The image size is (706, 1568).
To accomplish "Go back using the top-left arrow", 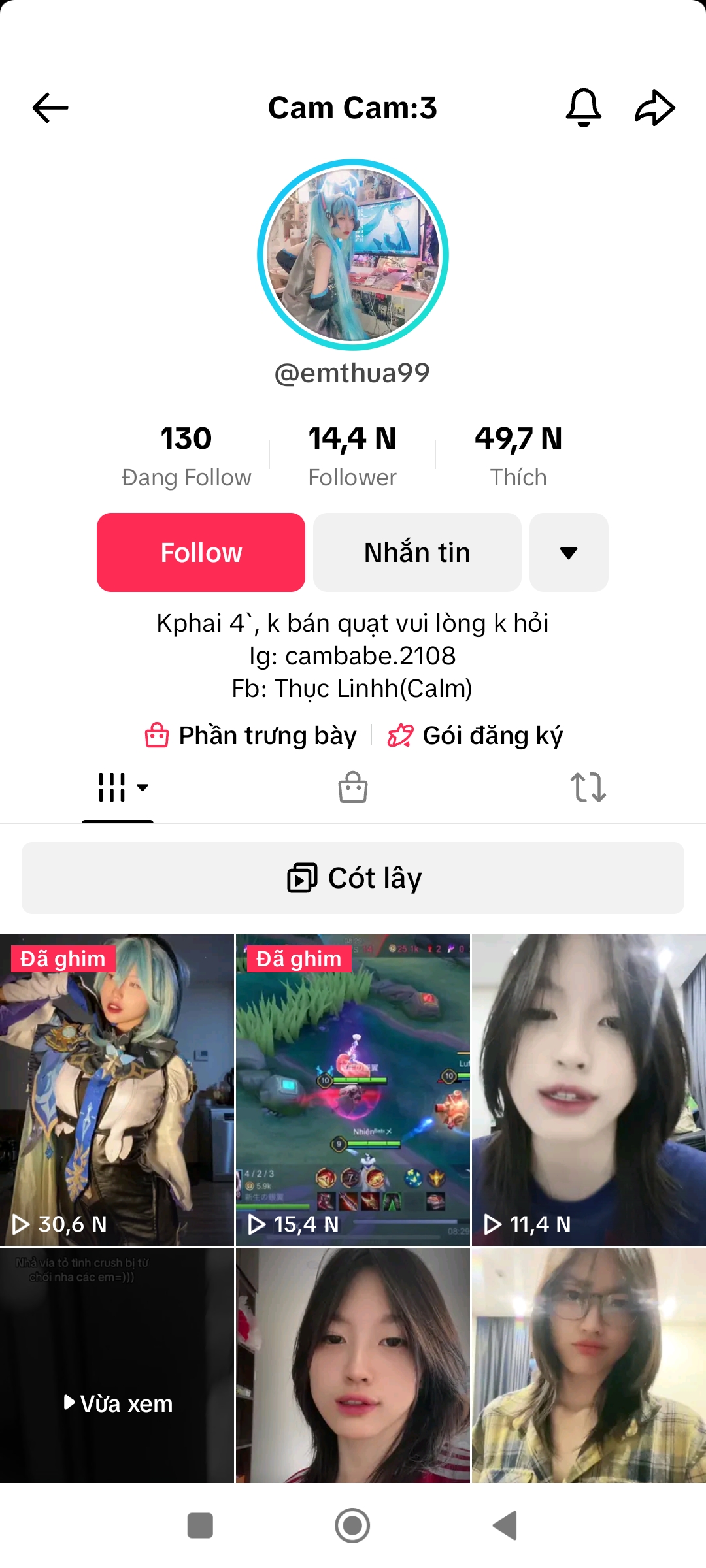I will pos(50,108).
